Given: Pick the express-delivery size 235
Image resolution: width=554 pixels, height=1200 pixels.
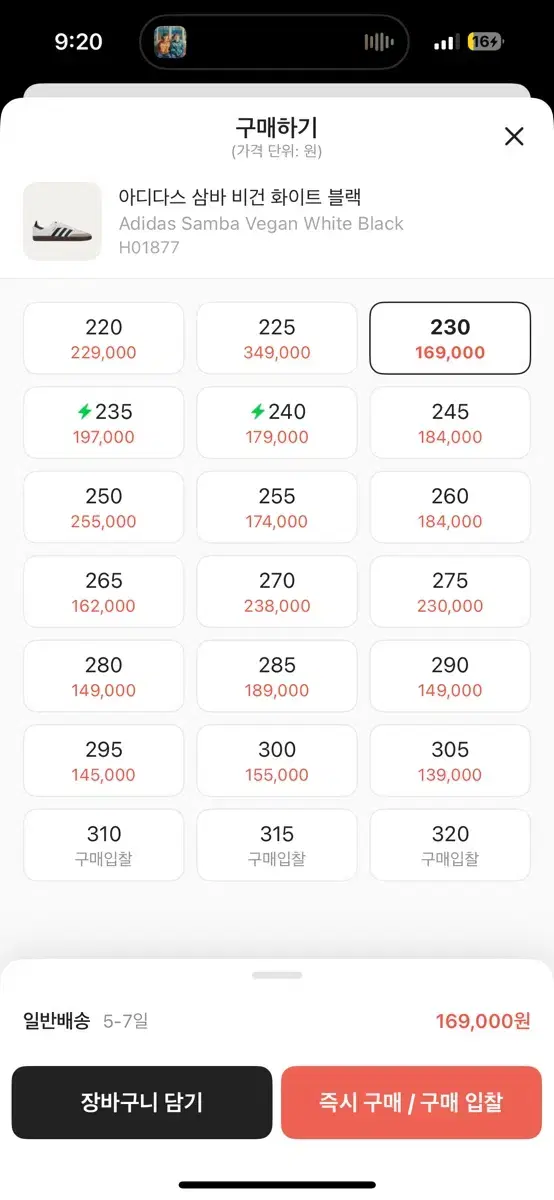Looking at the screenshot, I should click(104, 423).
